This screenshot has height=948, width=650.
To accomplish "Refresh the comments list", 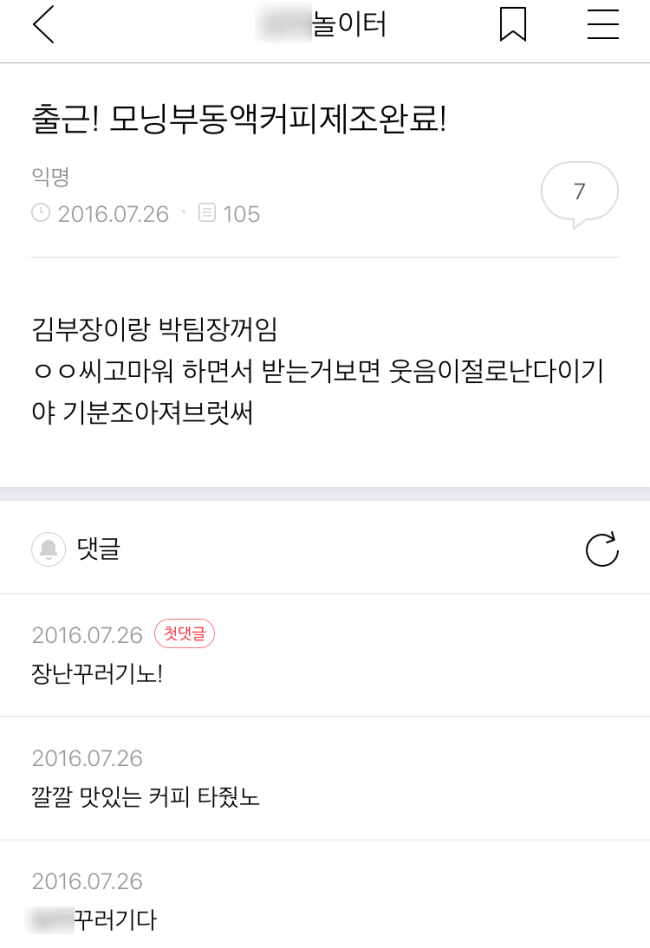I will coord(602,550).
